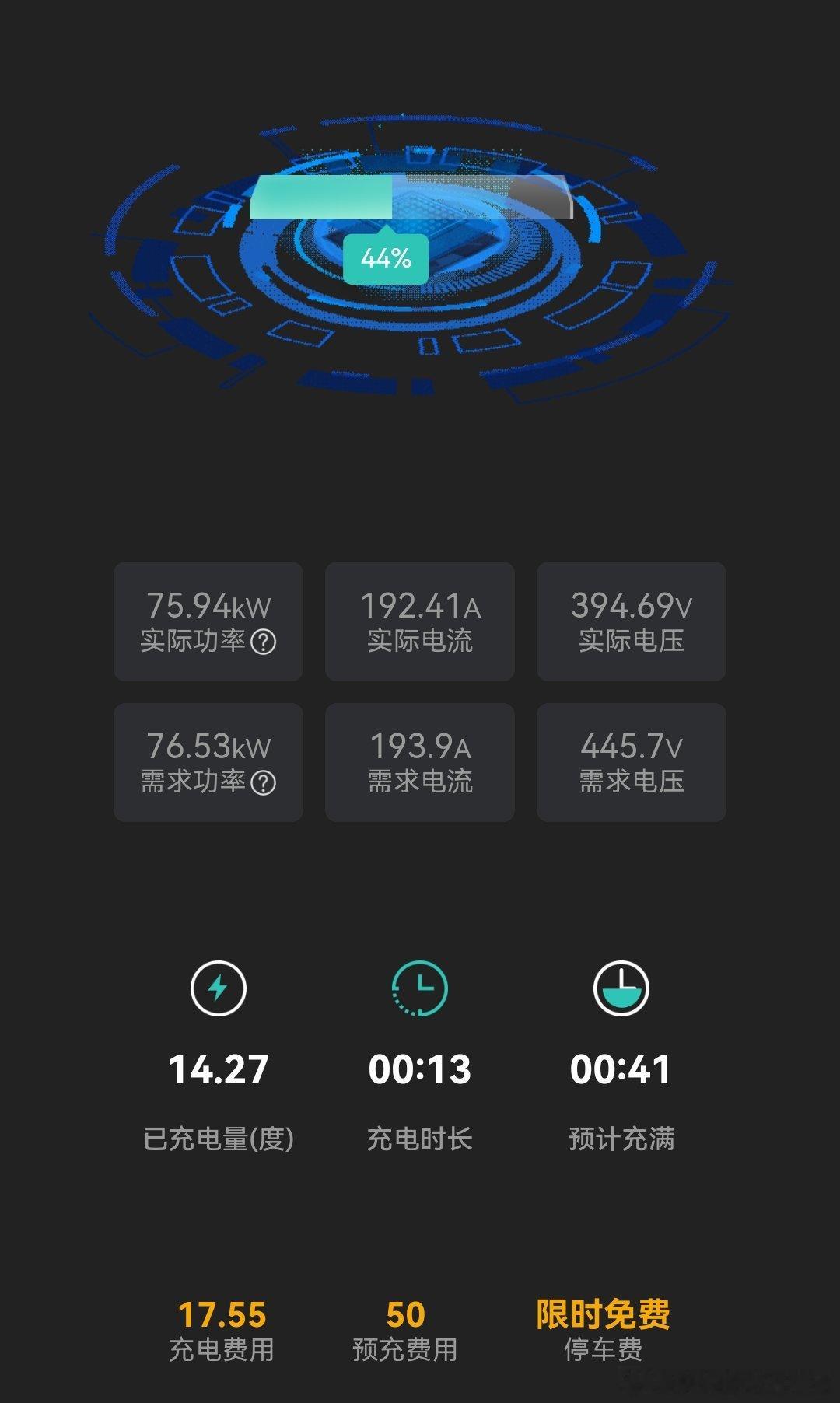Select the 需求电压 voltage card
Image resolution: width=840 pixels, height=1403 pixels.
click(631, 761)
